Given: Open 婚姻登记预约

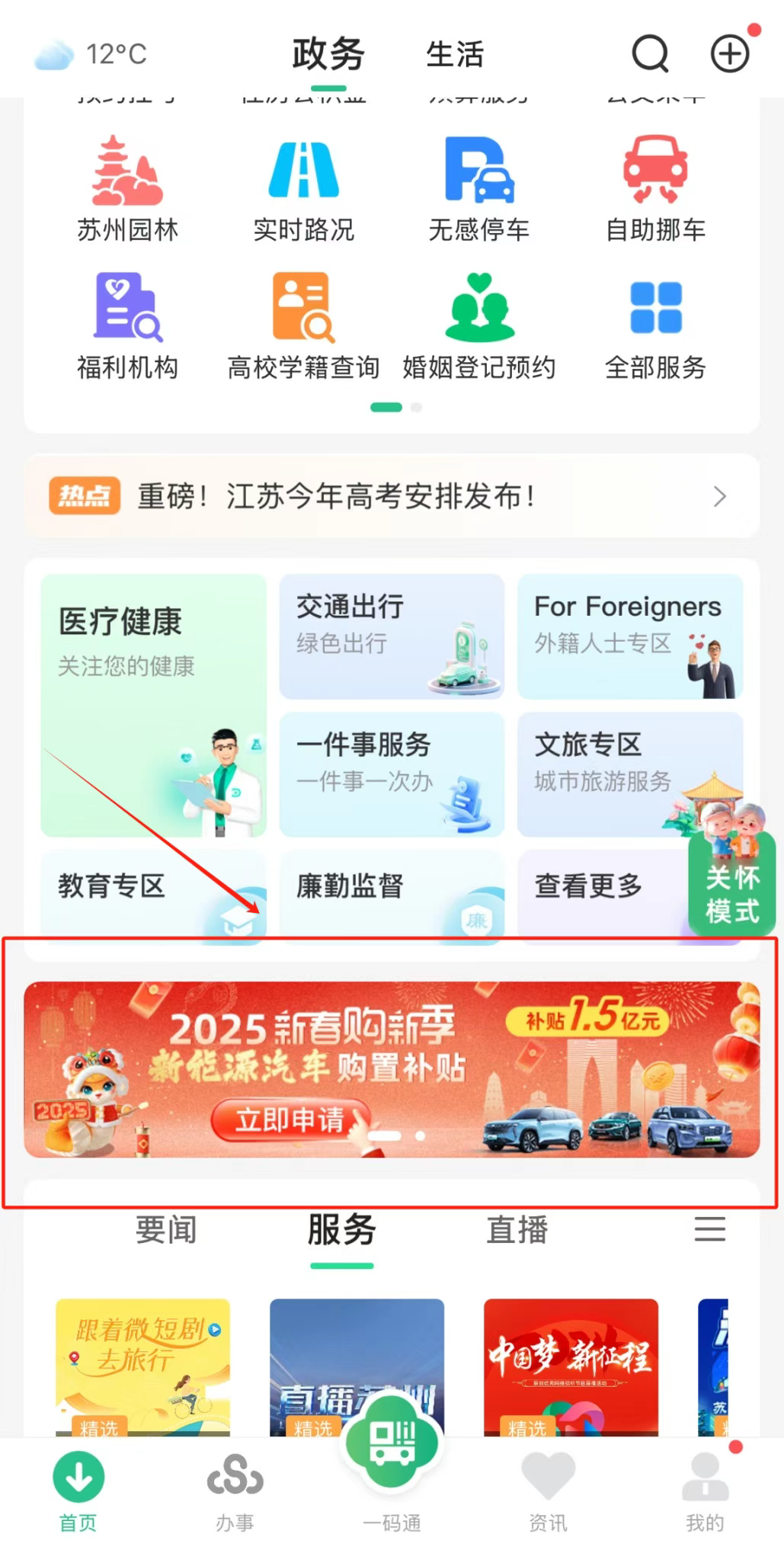Looking at the screenshot, I should (x=478, y=325).
